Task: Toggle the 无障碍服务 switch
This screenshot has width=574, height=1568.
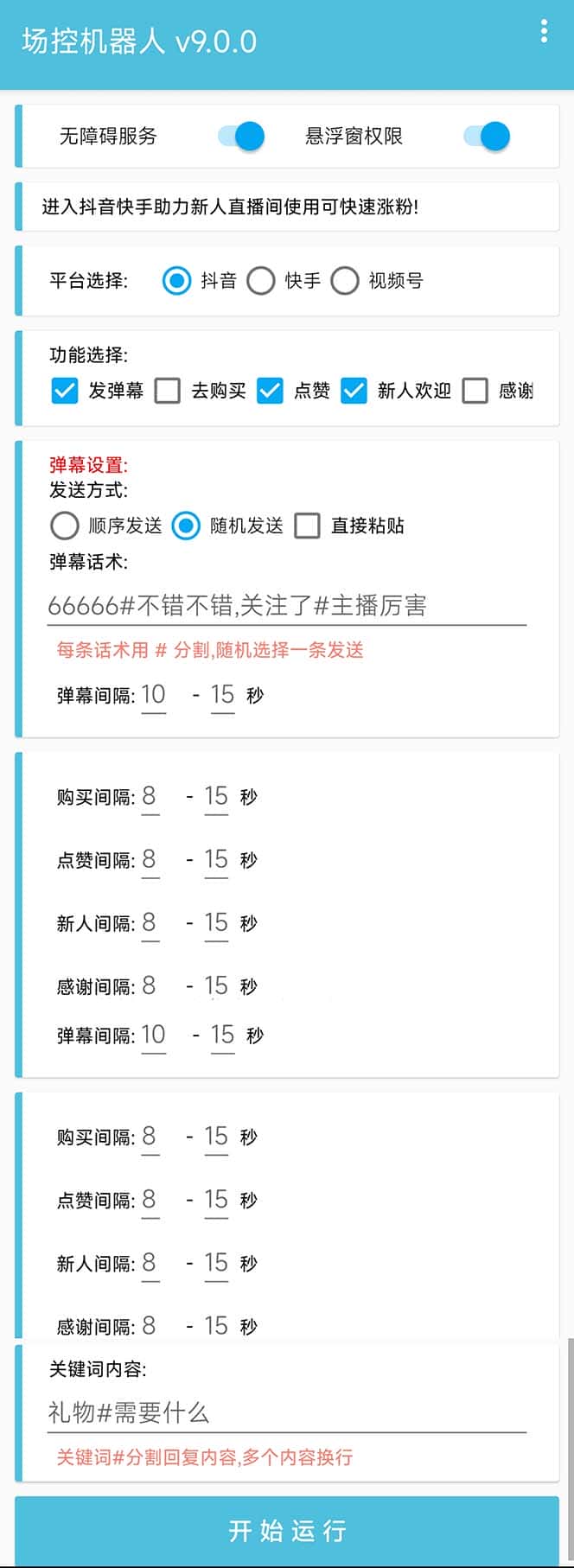Action: [x=240, y=136]
